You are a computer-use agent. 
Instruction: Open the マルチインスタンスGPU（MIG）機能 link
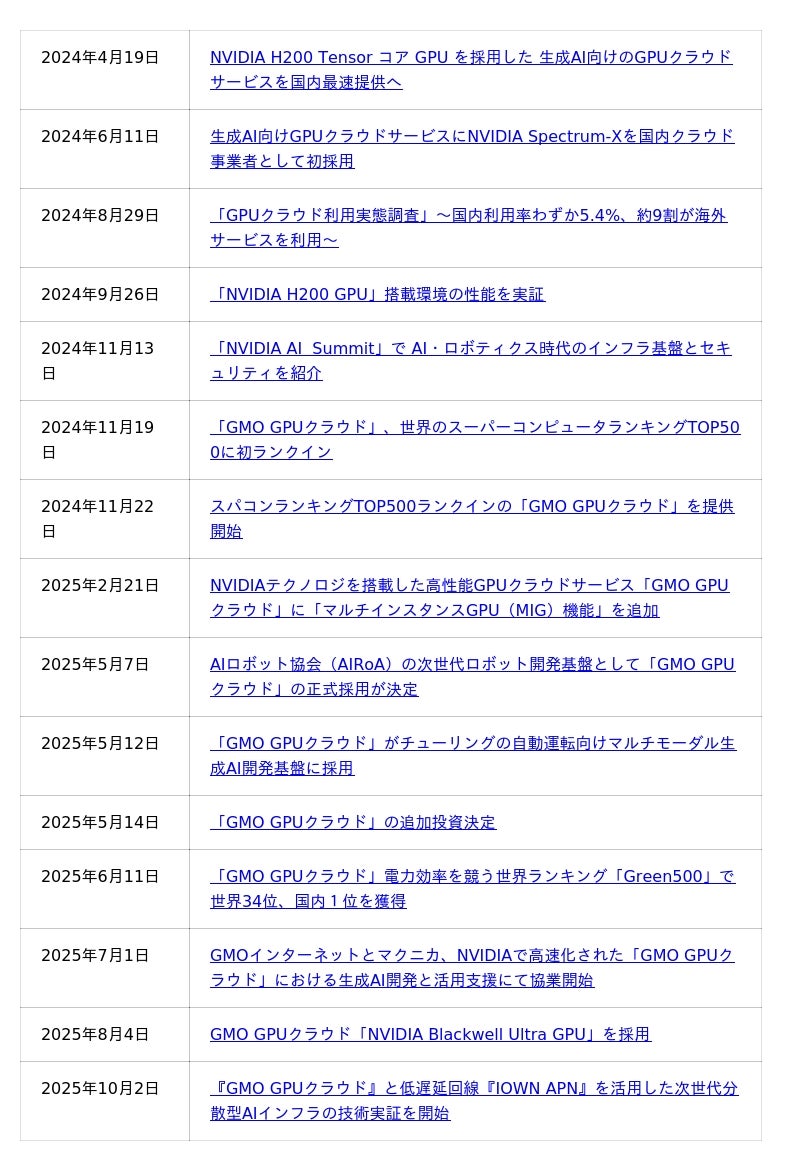[x=469, y=586]
